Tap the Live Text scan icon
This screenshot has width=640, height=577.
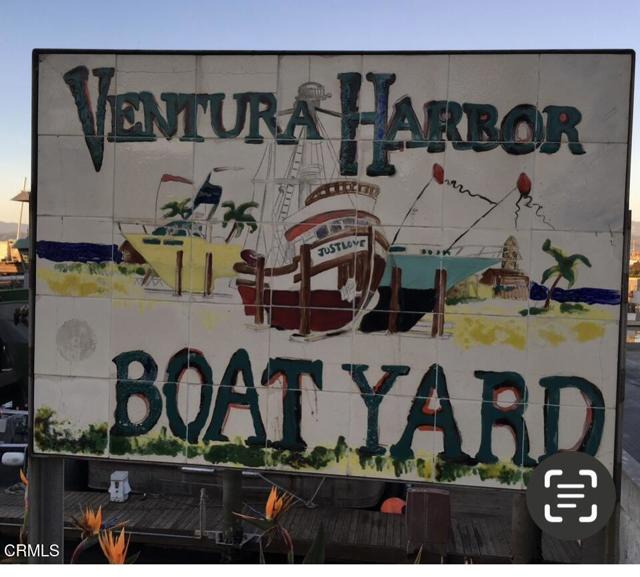tap(571, 496)
